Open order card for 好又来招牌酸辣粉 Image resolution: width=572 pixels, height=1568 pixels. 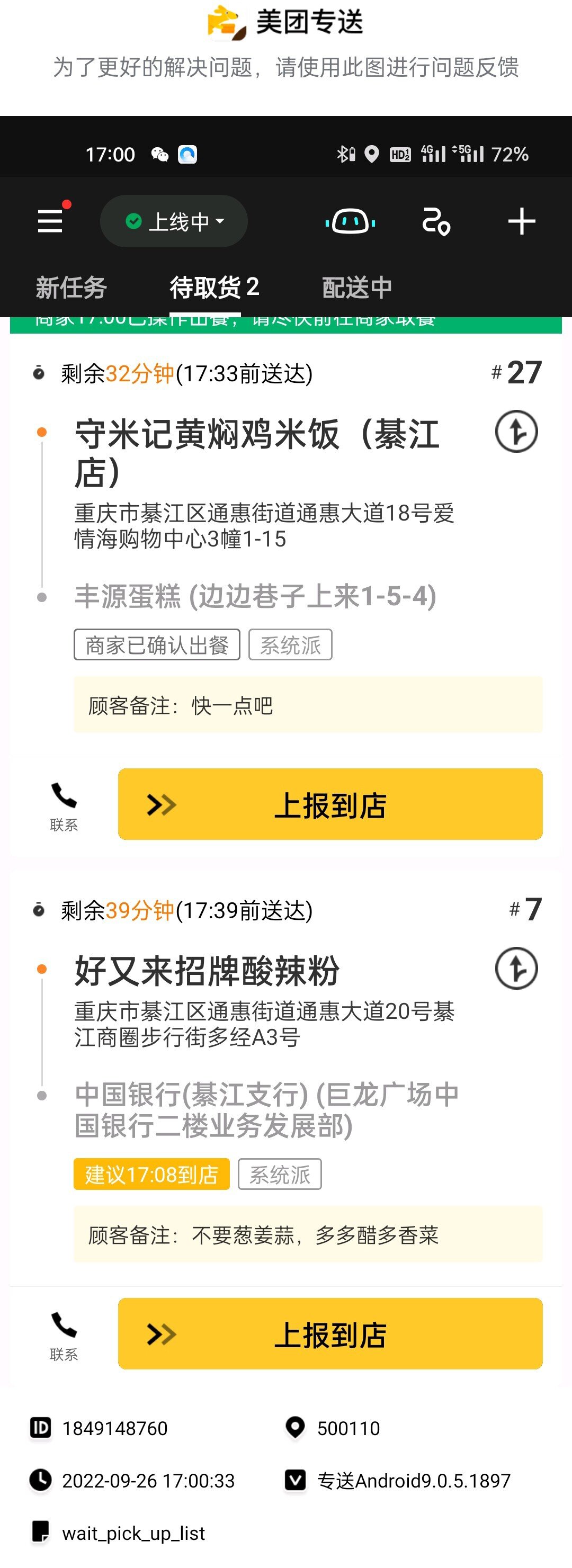tap(256, 972)
